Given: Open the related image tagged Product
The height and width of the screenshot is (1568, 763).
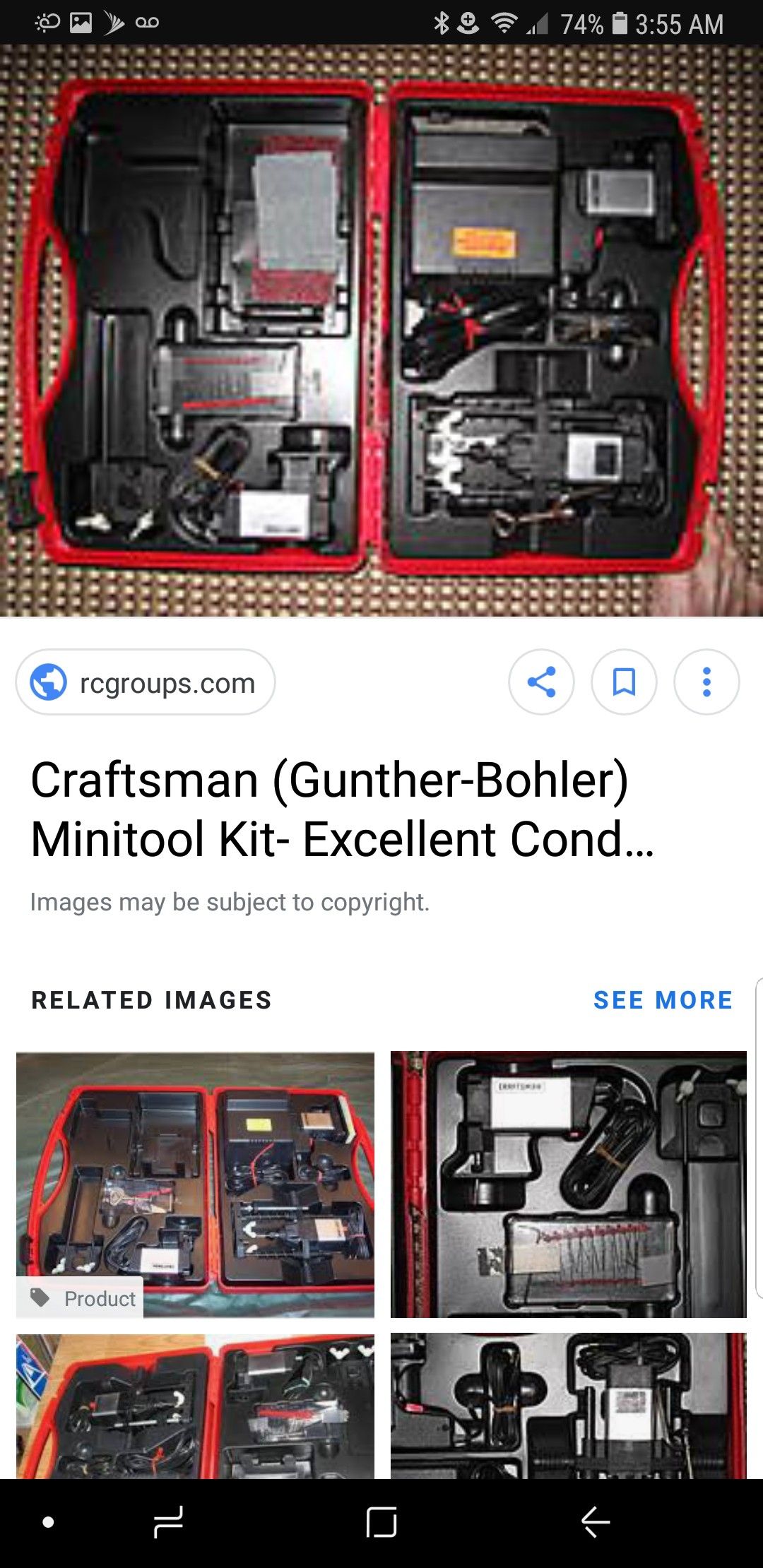Looking at the screenshot, I should pyautogui.click(x=195, y=1184).
